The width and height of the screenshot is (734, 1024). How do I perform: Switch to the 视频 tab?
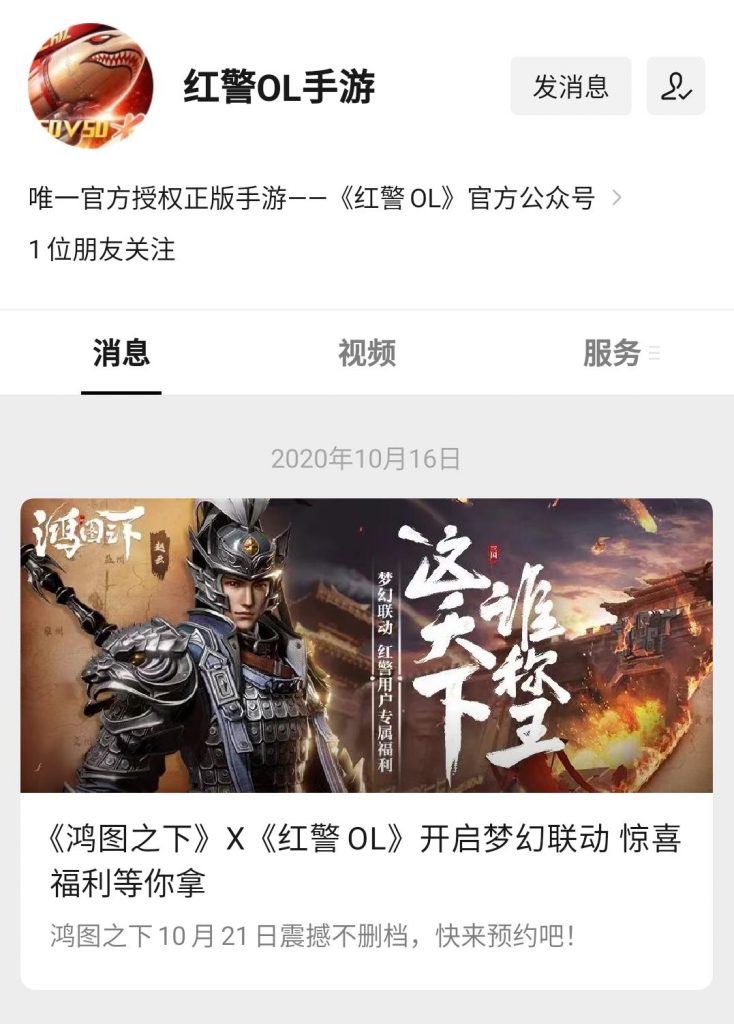pos(366,352)
